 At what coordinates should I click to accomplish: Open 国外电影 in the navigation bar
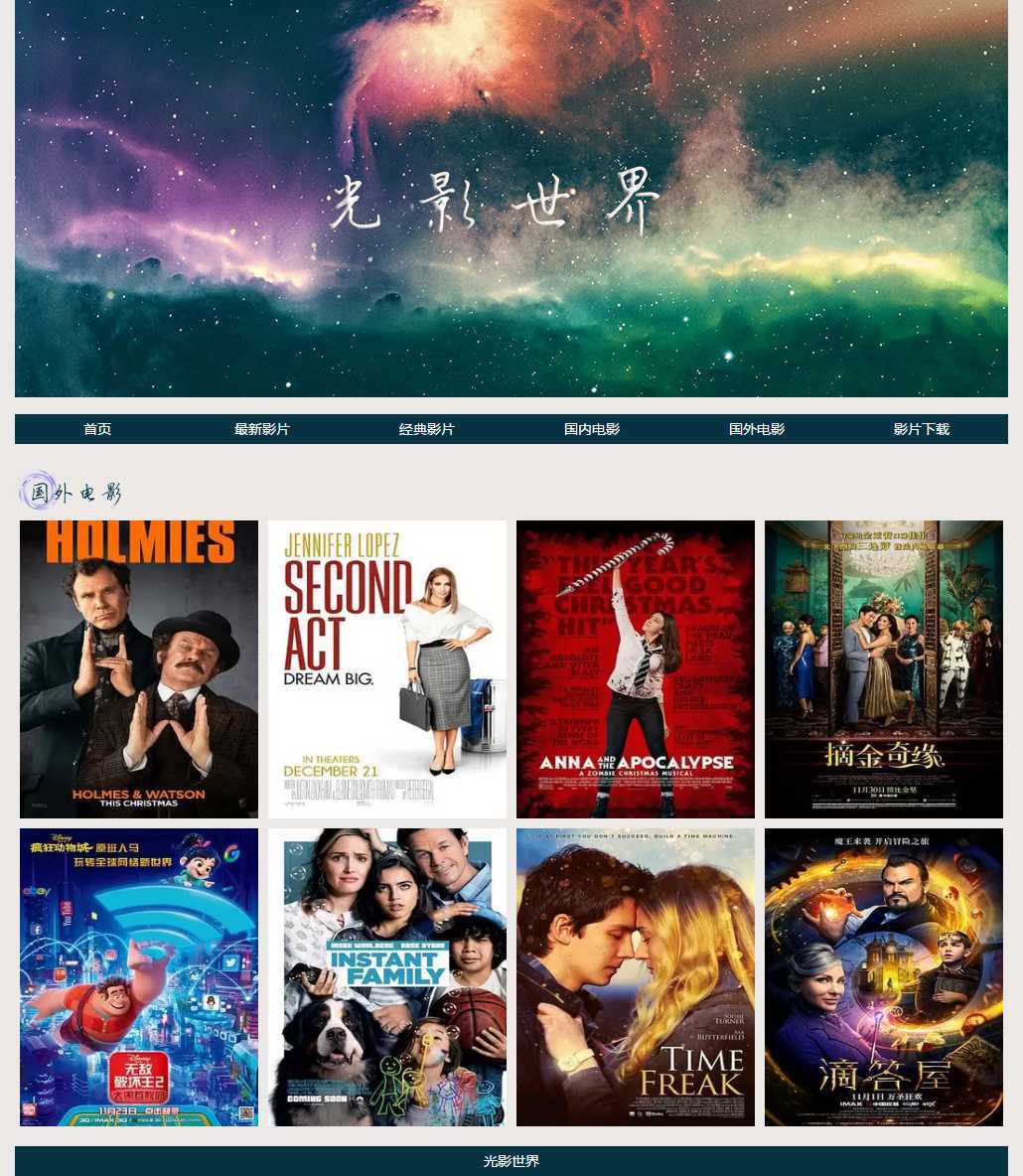[757, 429]
